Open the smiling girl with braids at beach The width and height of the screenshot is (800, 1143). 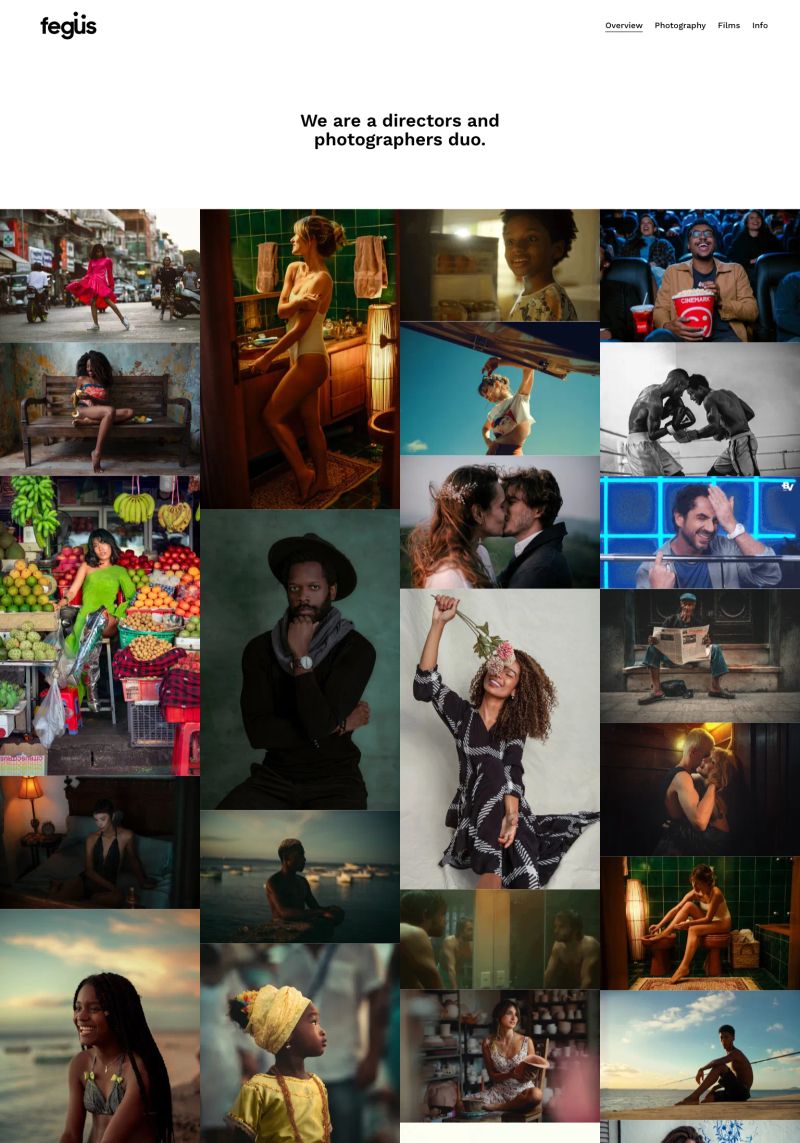click(x=99, y=1026)
